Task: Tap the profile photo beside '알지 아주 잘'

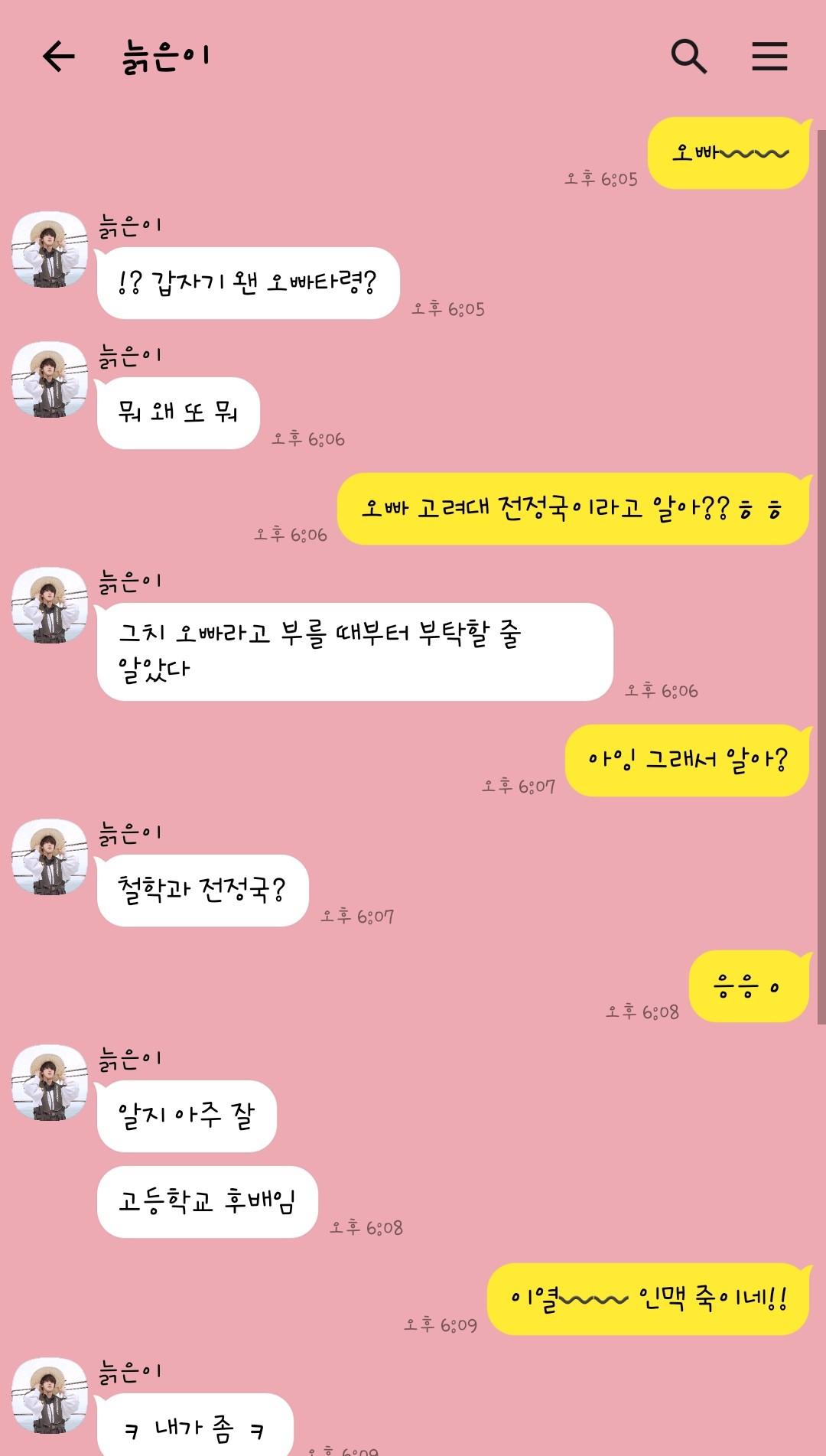Action: [50, 1083]
